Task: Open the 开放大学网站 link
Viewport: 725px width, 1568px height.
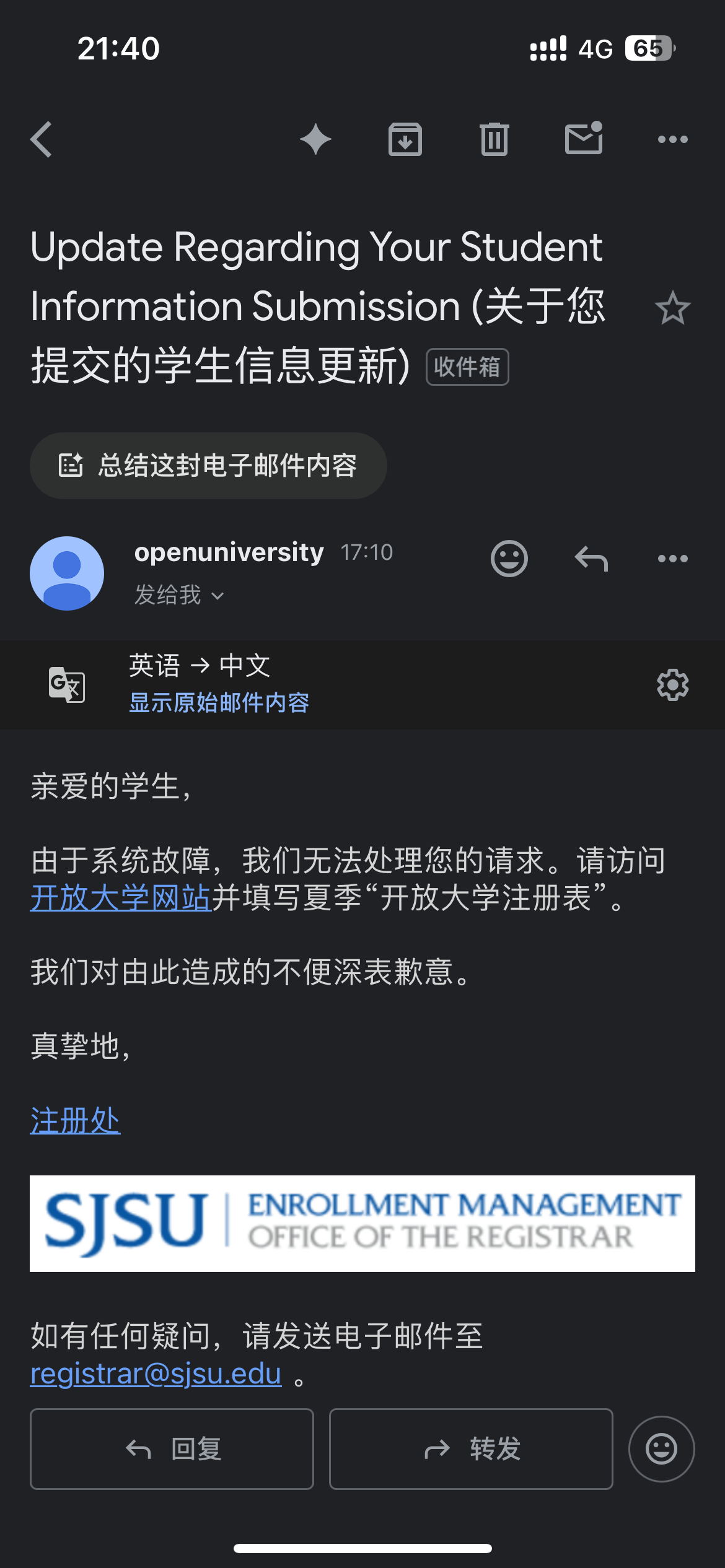Action: [x=121, y=898]
